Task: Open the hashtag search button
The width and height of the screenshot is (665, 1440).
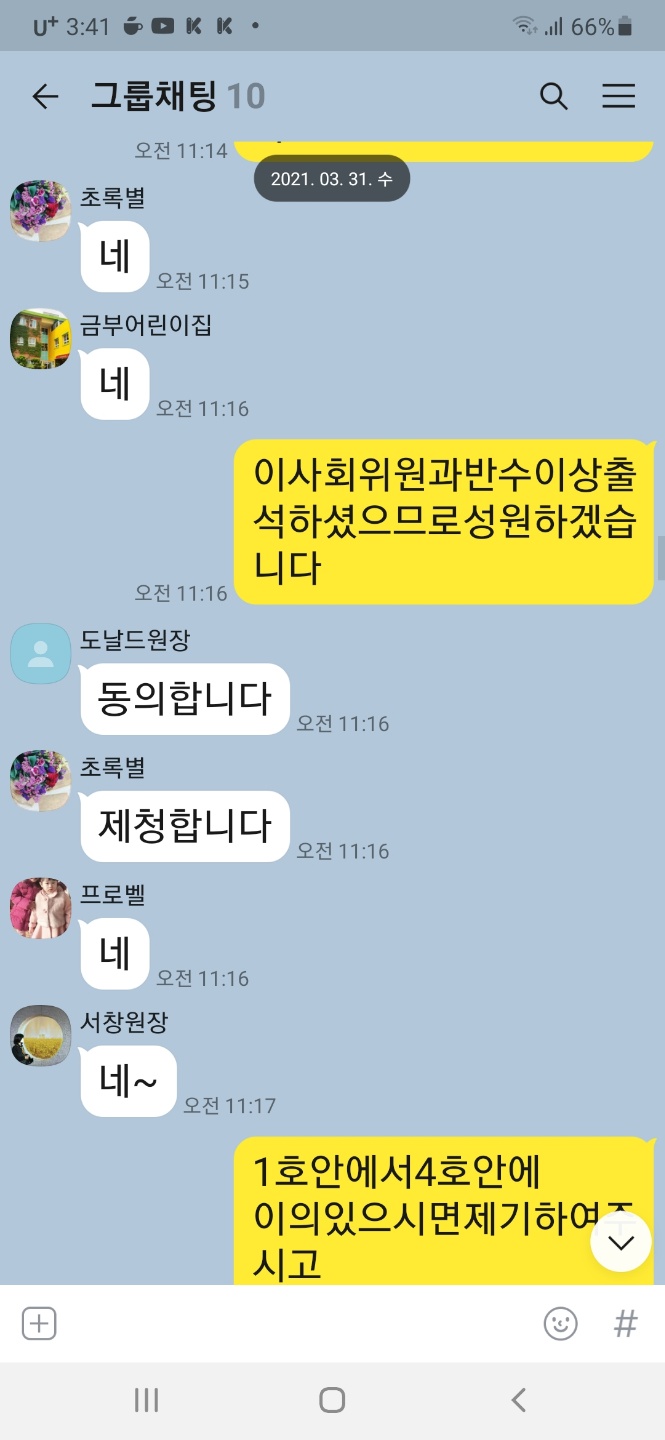Action: [x=625, y=1323]
